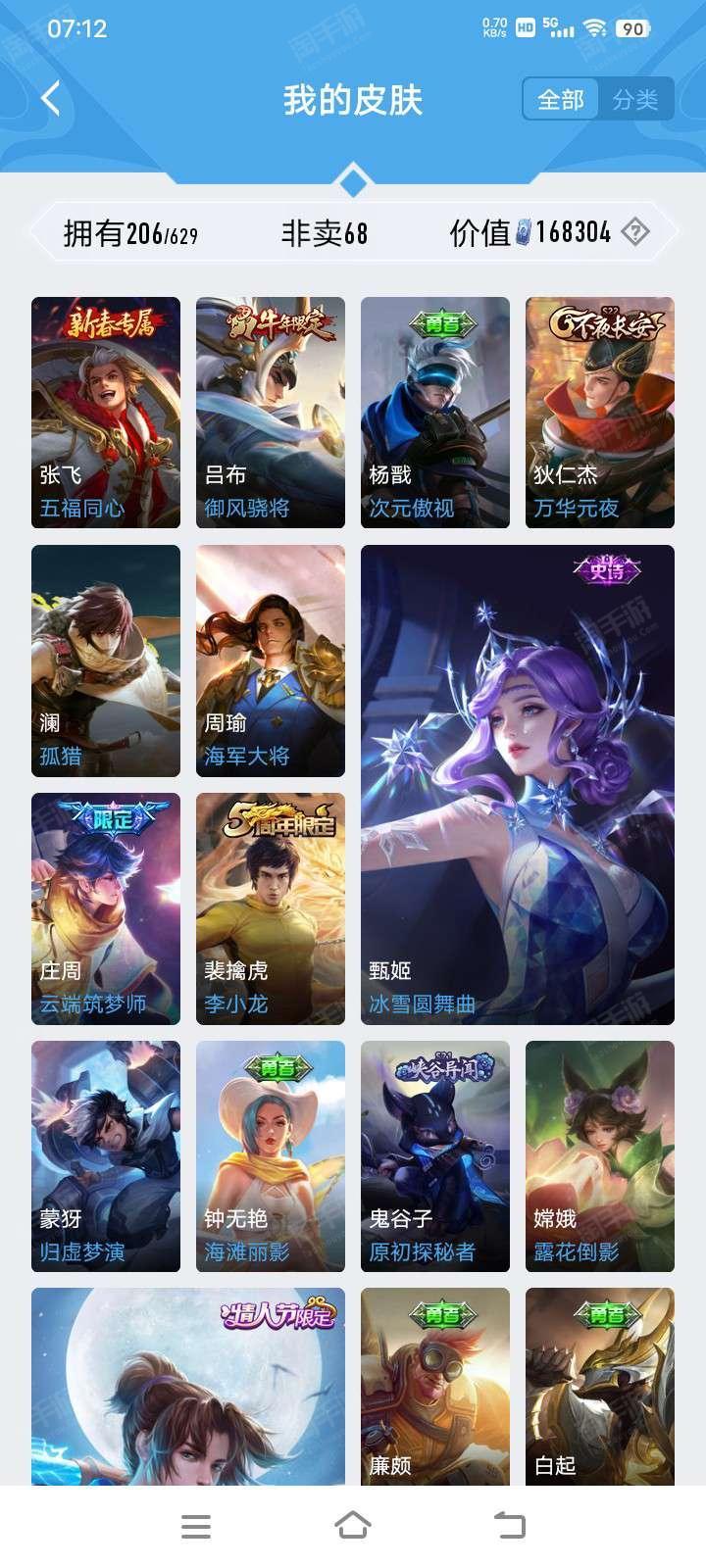Open 张飞 五福同心 skin card
The width and height of the screenshot is (706, 1568).
point(106,413)
